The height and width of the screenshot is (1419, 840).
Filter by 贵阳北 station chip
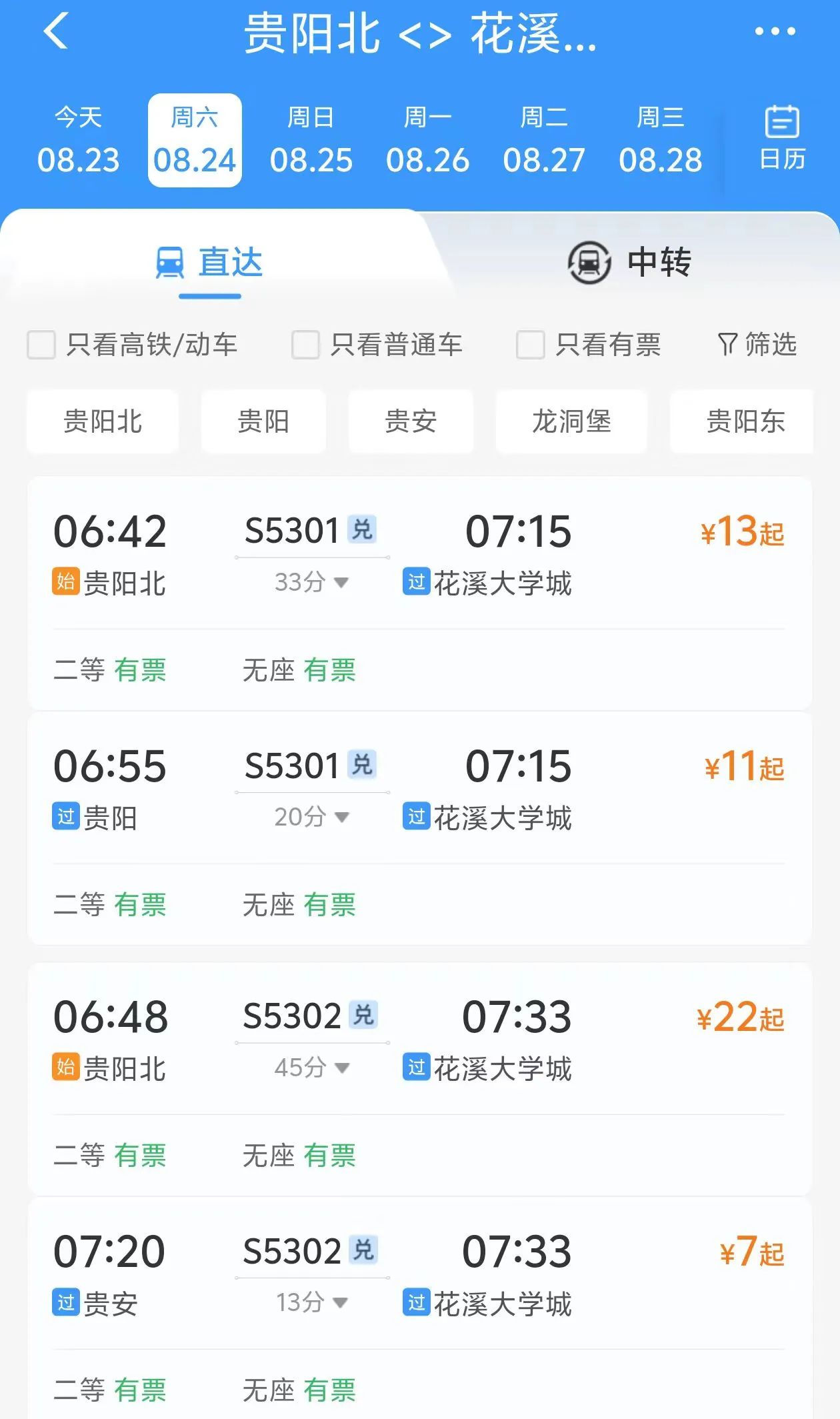(x=103, y=422)
